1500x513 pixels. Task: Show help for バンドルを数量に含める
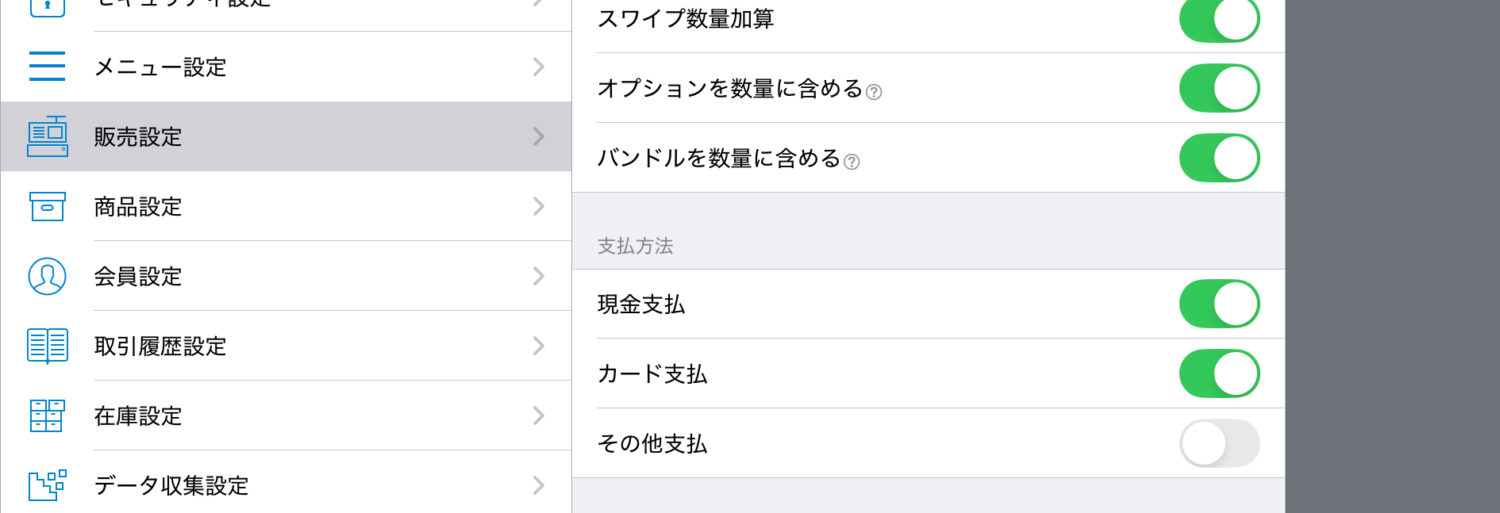(852, 162)
